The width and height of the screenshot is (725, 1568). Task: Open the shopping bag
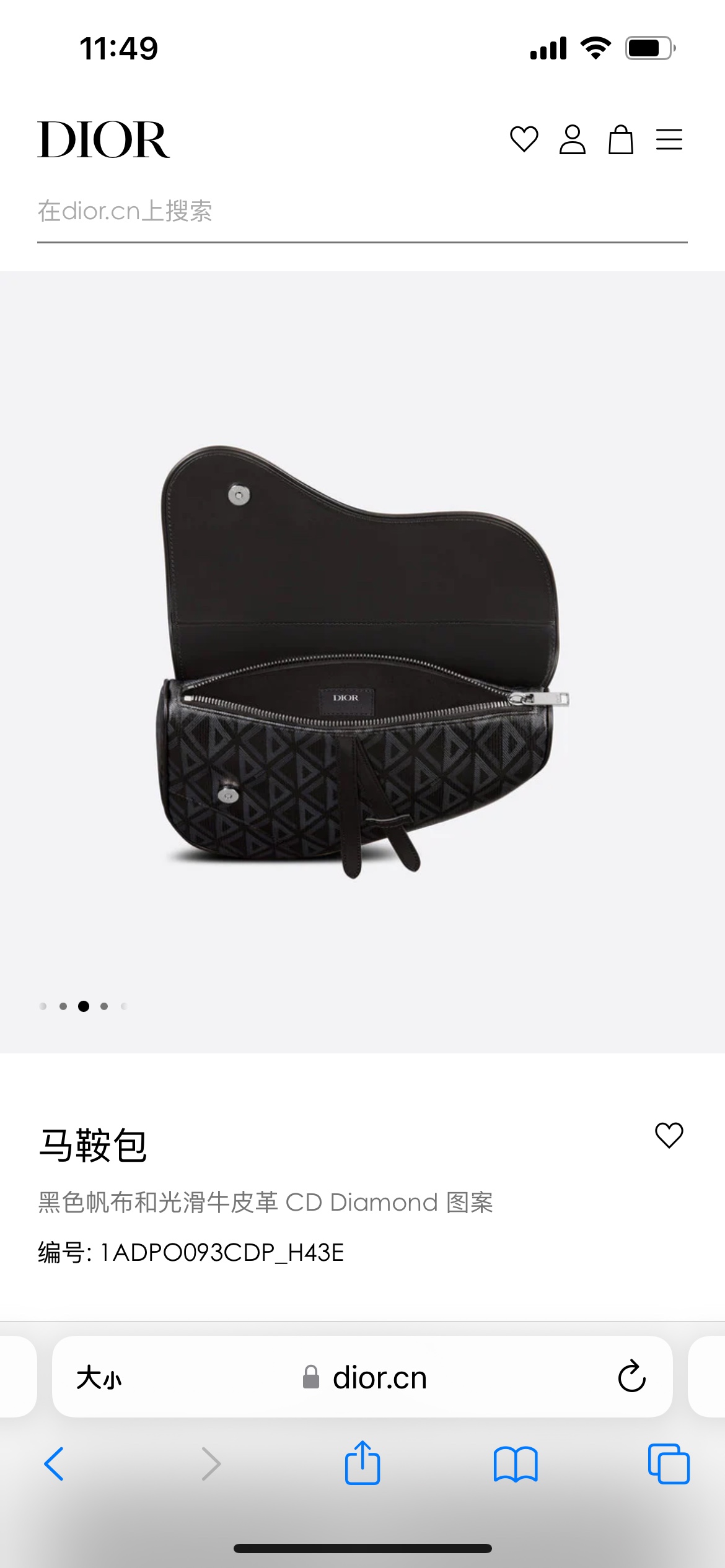click(x=620, y=139)
